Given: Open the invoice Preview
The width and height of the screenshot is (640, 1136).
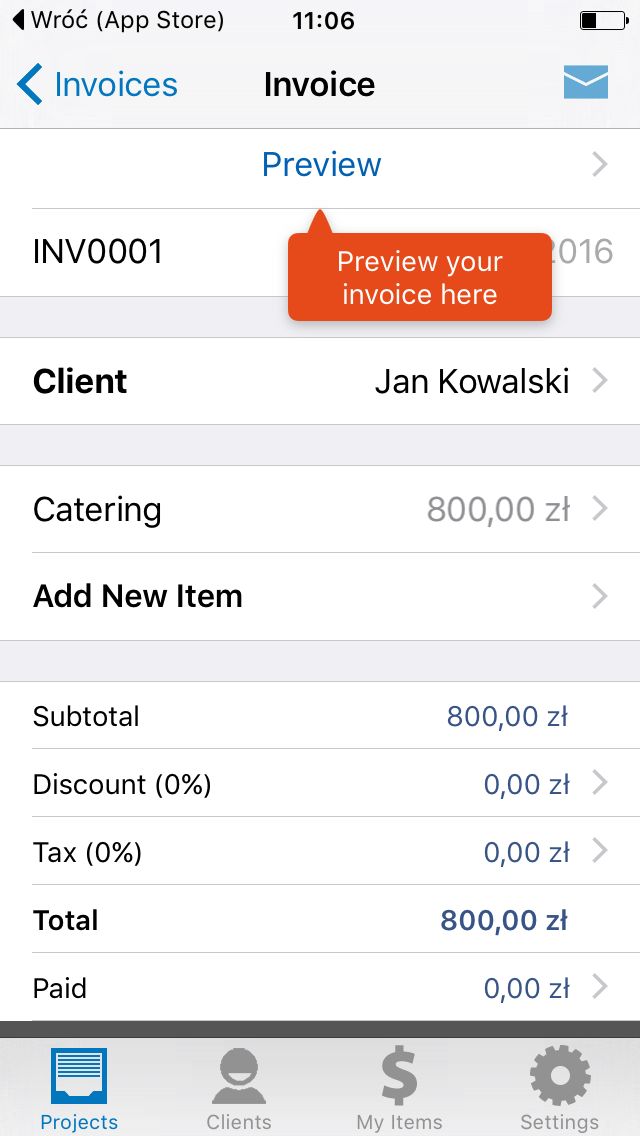Looking at the screenshot, I should (320, 165).
